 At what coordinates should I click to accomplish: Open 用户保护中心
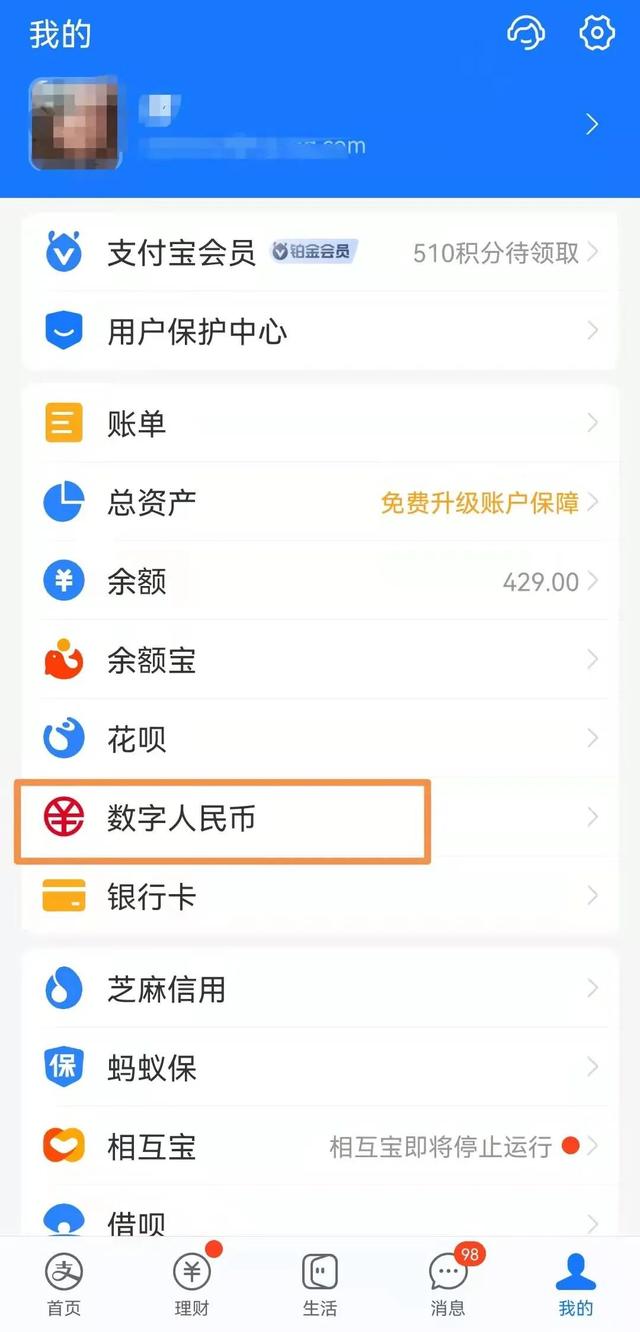320,331
